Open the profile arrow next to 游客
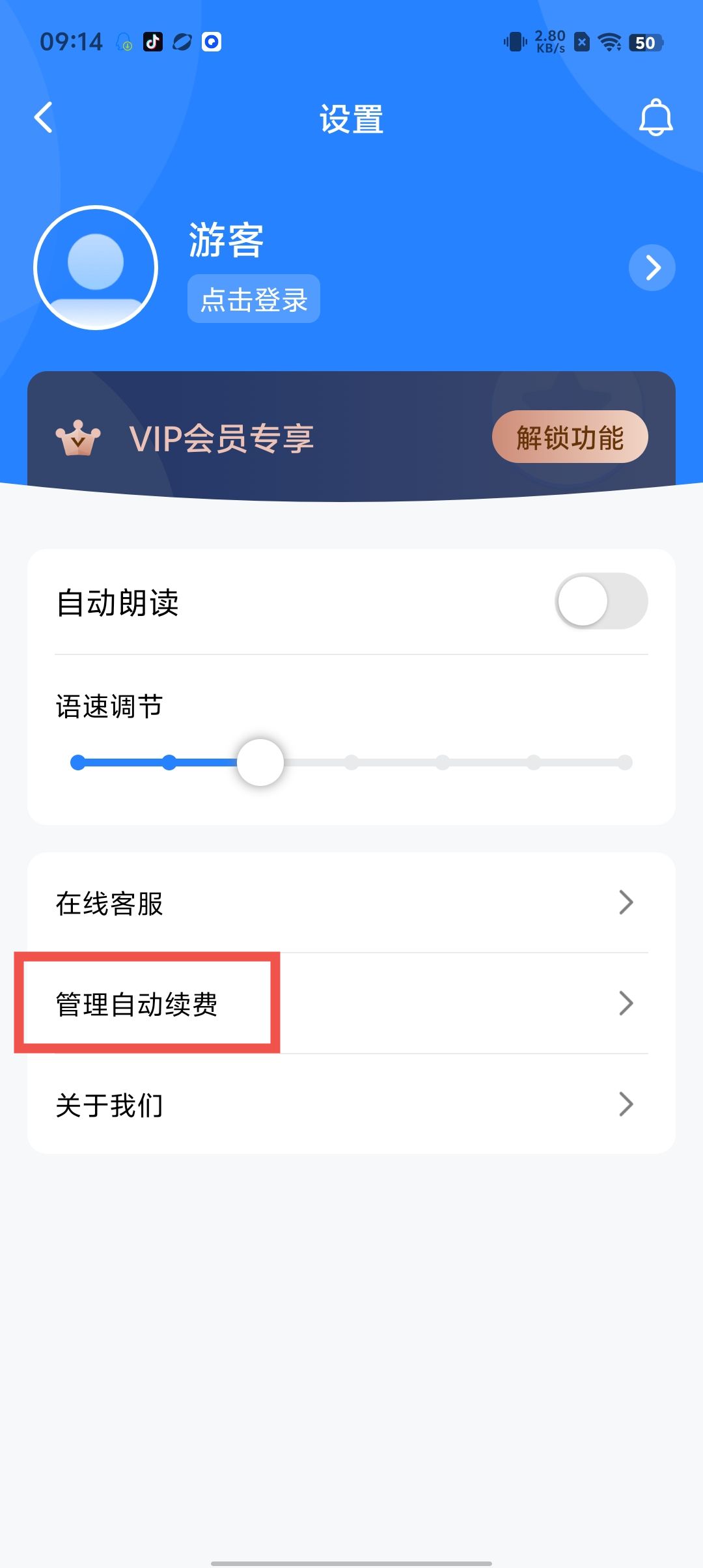 tap(652, 268)
